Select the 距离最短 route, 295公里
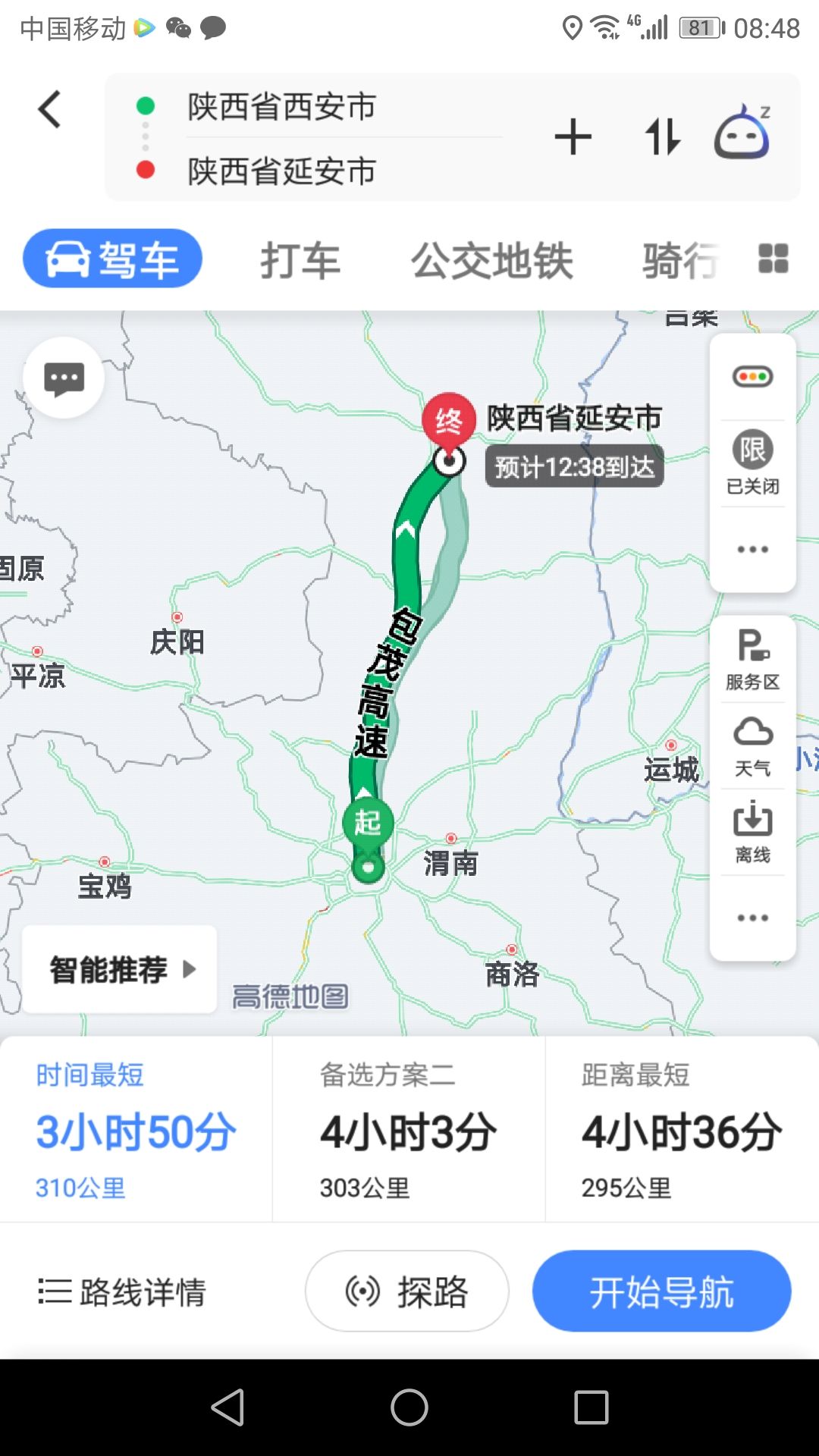Viewport: 819px width, 1456px height. [682, 1130]
